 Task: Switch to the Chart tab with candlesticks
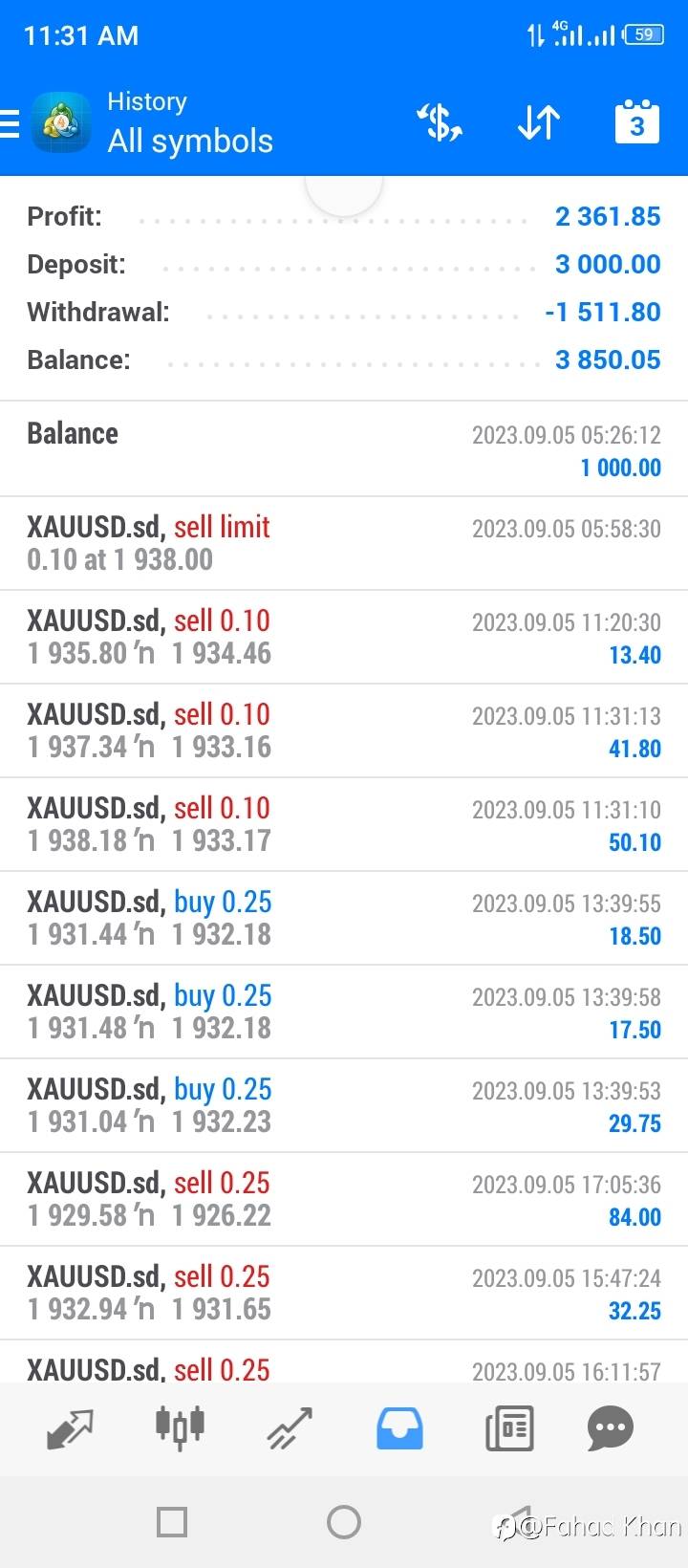[x=180, y=1426]
